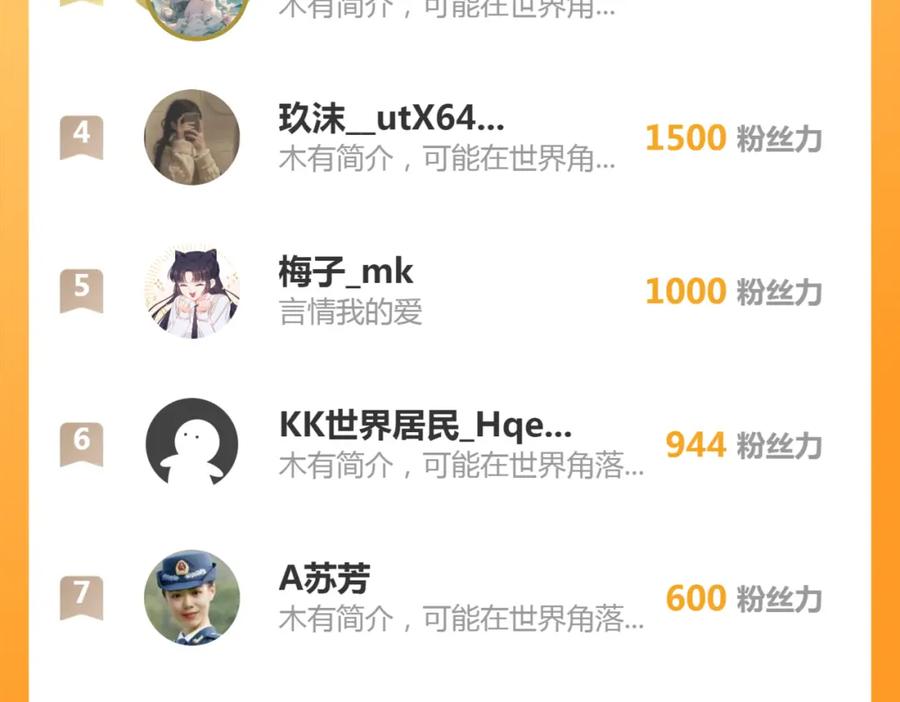
Task: Open the 梅子_mk ranking entry
Action: pyautogui.click(x=449, y=291)
